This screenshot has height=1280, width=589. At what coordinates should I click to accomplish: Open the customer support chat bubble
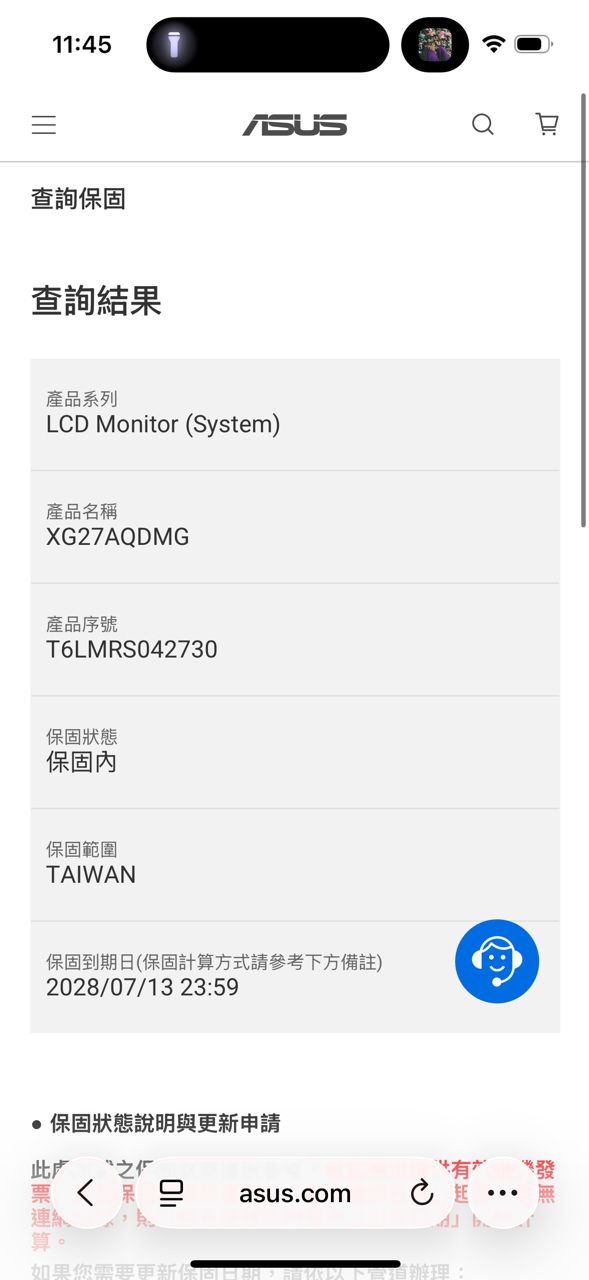click(x=497, y=961)
